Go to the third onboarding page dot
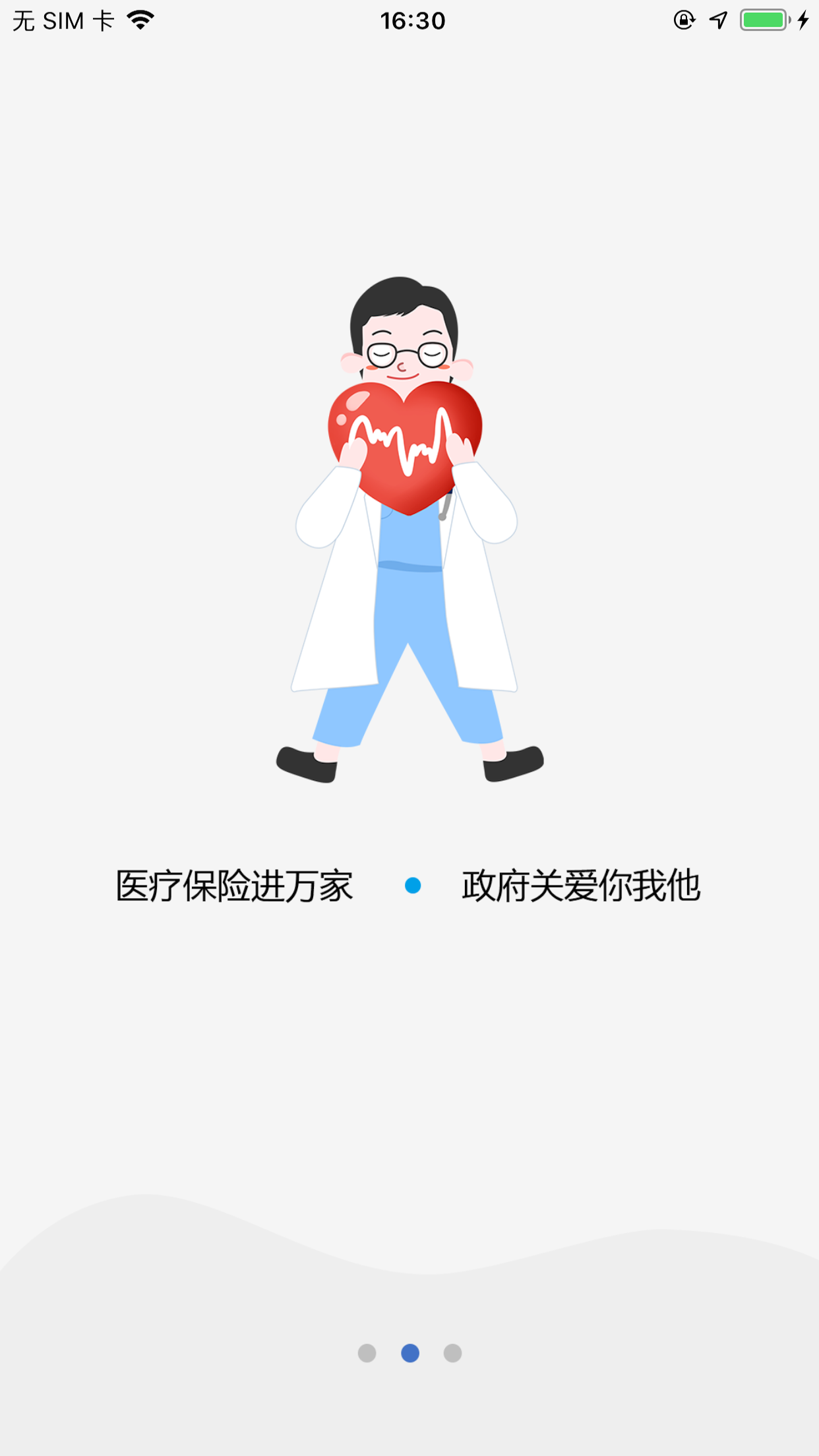This screenshot has height=1456, width=819. coord(452,1353)
